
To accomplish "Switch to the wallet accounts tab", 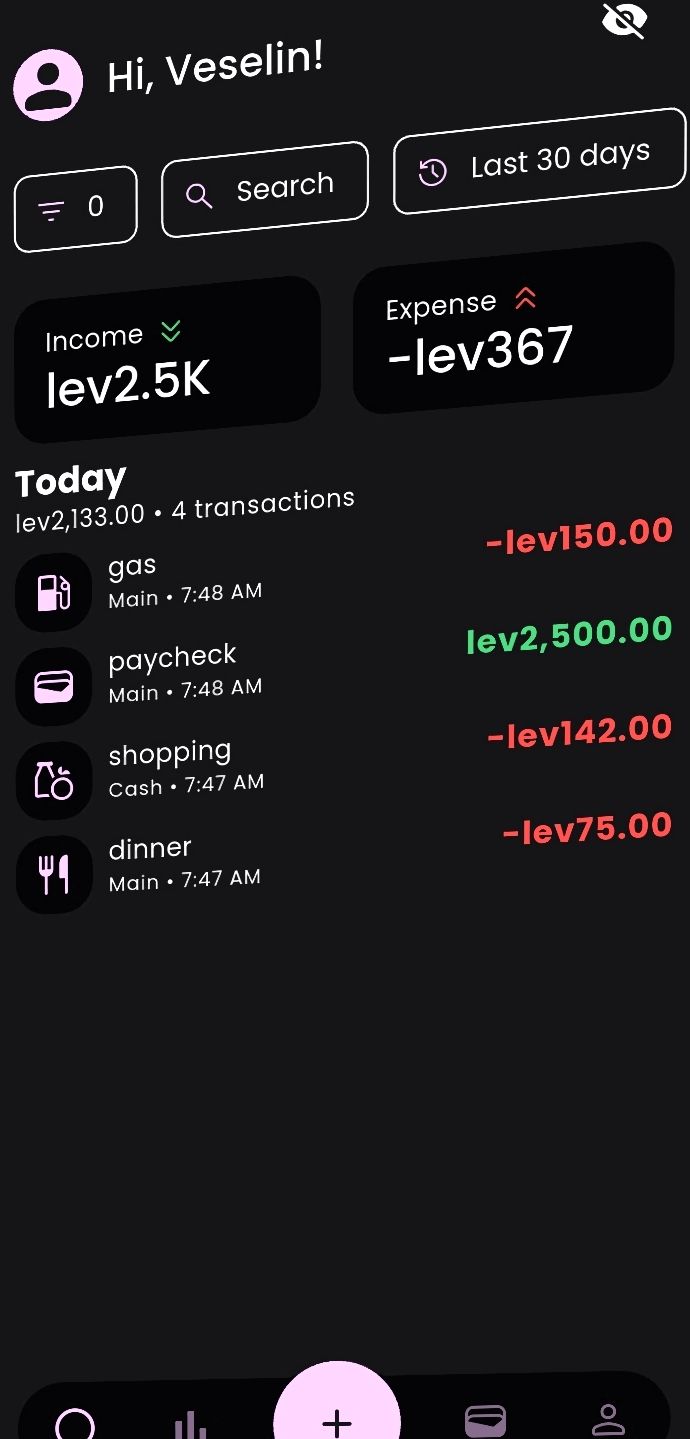I will pos(485,1421).
